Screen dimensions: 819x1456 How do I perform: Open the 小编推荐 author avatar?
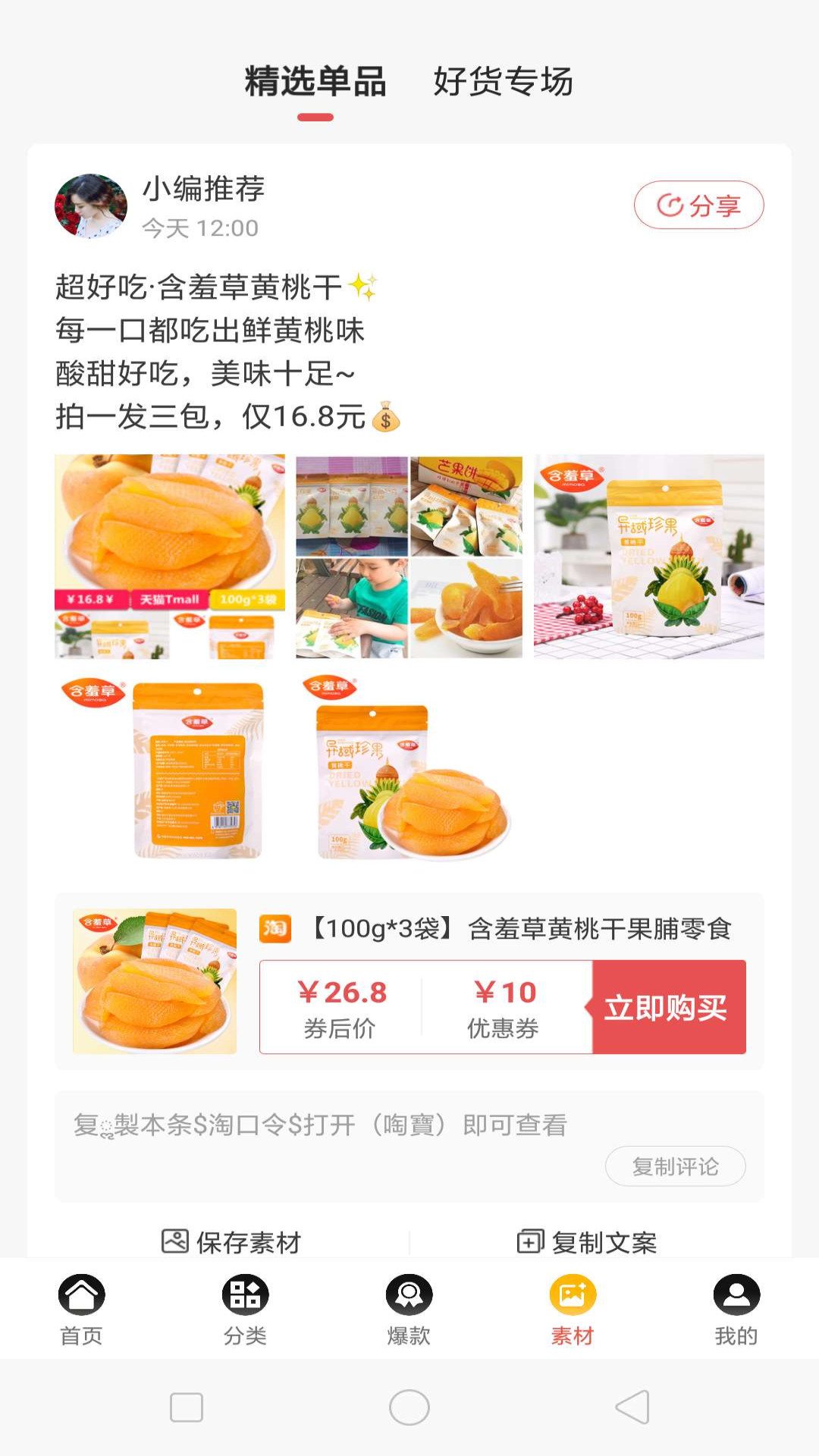coord(91,206)
